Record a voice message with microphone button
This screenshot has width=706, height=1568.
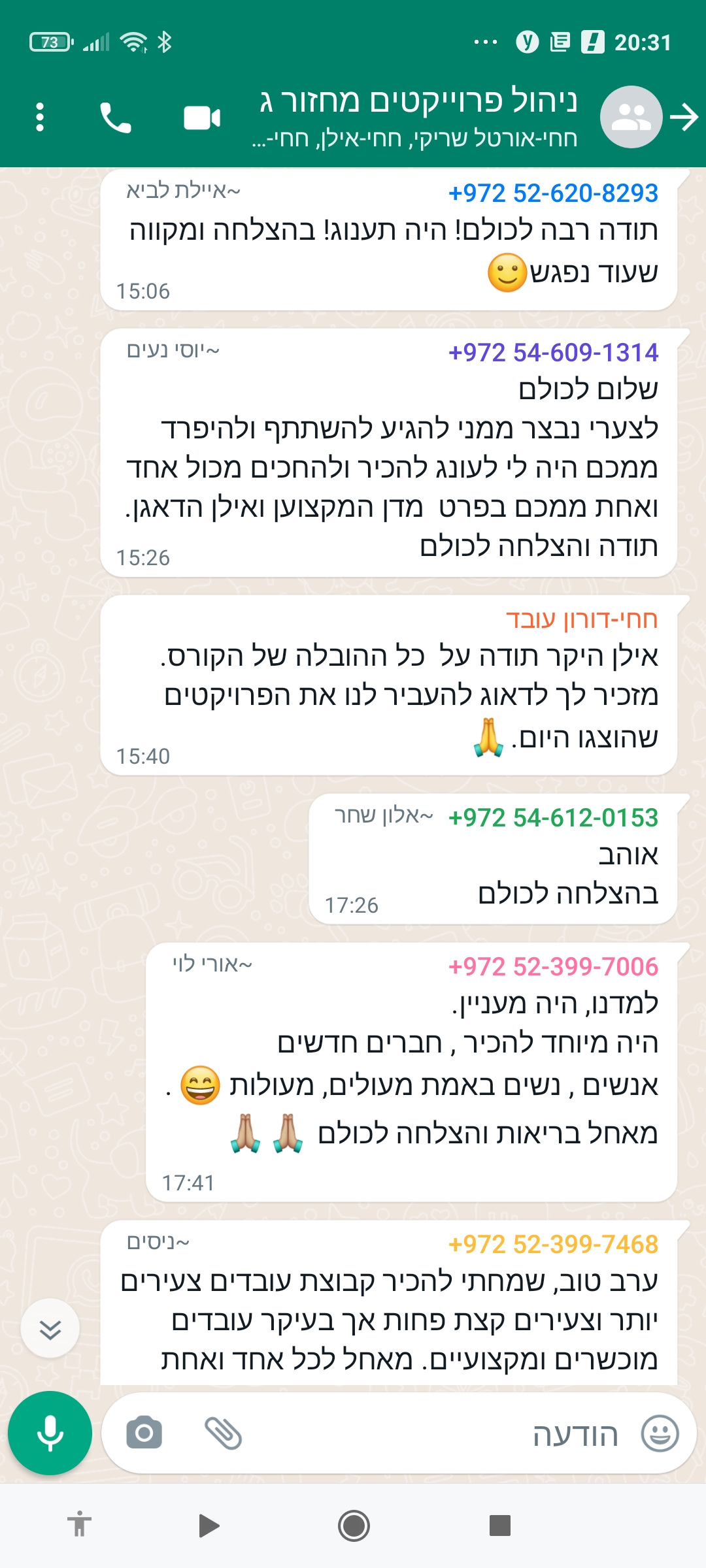50,1433
